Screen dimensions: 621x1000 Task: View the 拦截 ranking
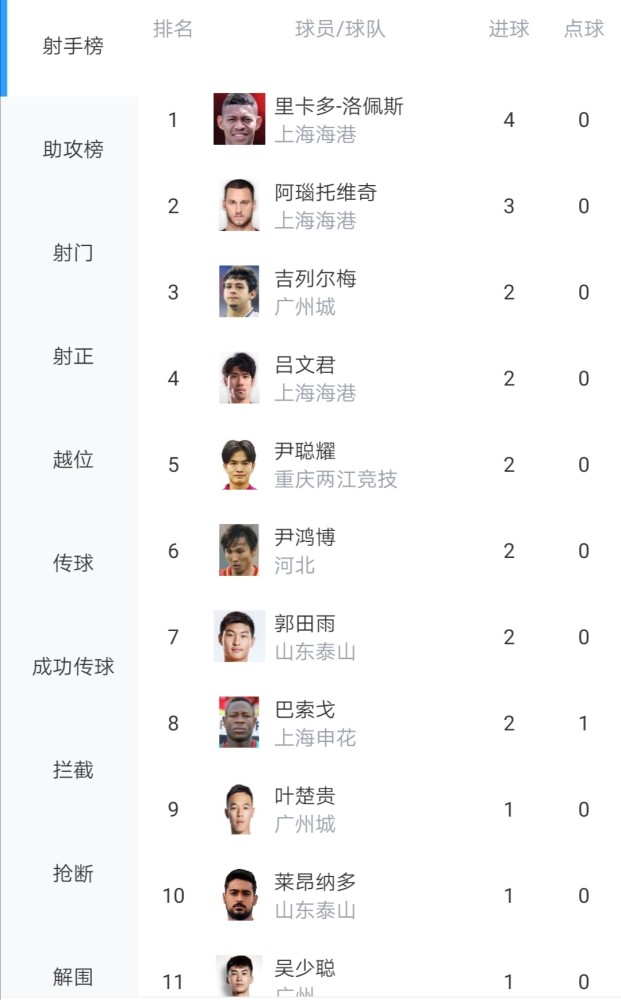(x=72, y=770)
